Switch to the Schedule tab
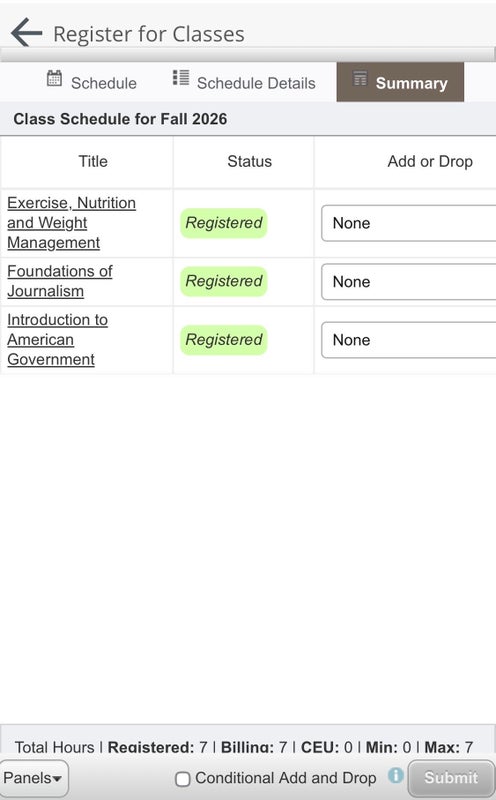Screen dimensions: 496x800 92,82
